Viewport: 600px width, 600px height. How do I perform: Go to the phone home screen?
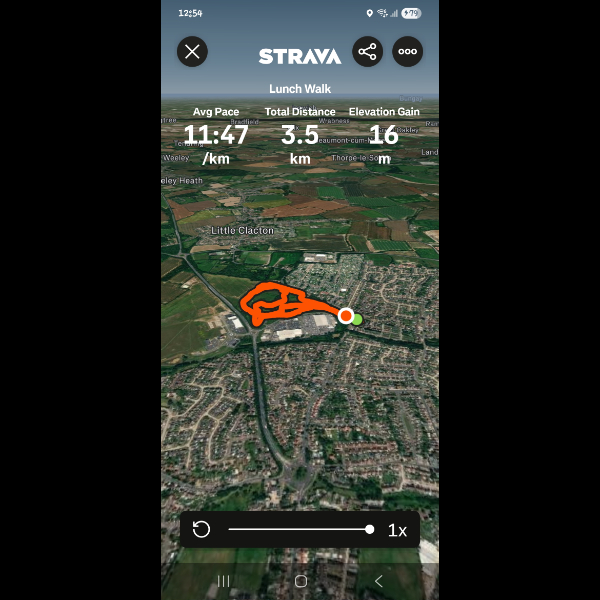(x=300, y=580)
